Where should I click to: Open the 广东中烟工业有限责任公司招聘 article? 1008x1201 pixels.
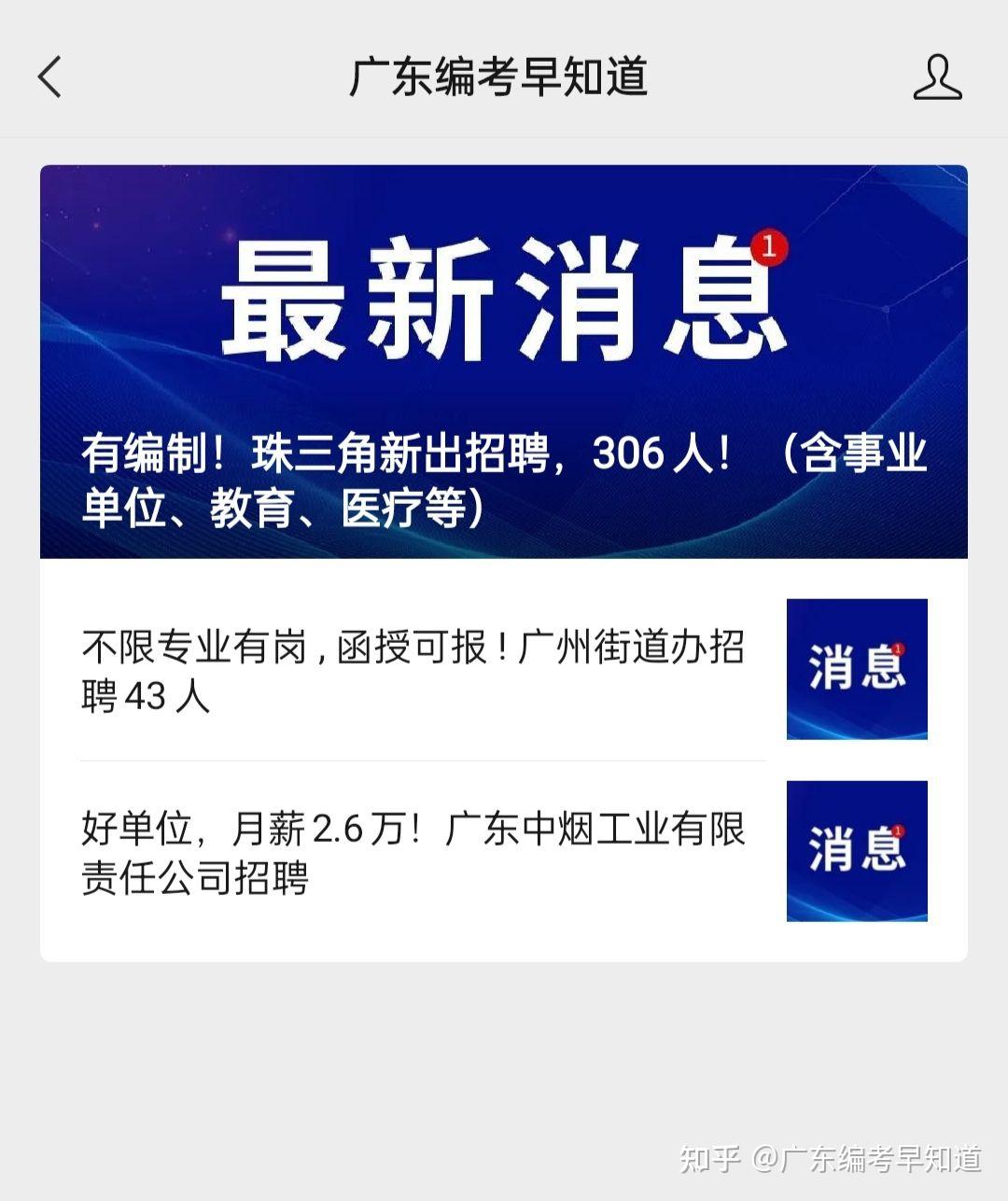point(413,852)
